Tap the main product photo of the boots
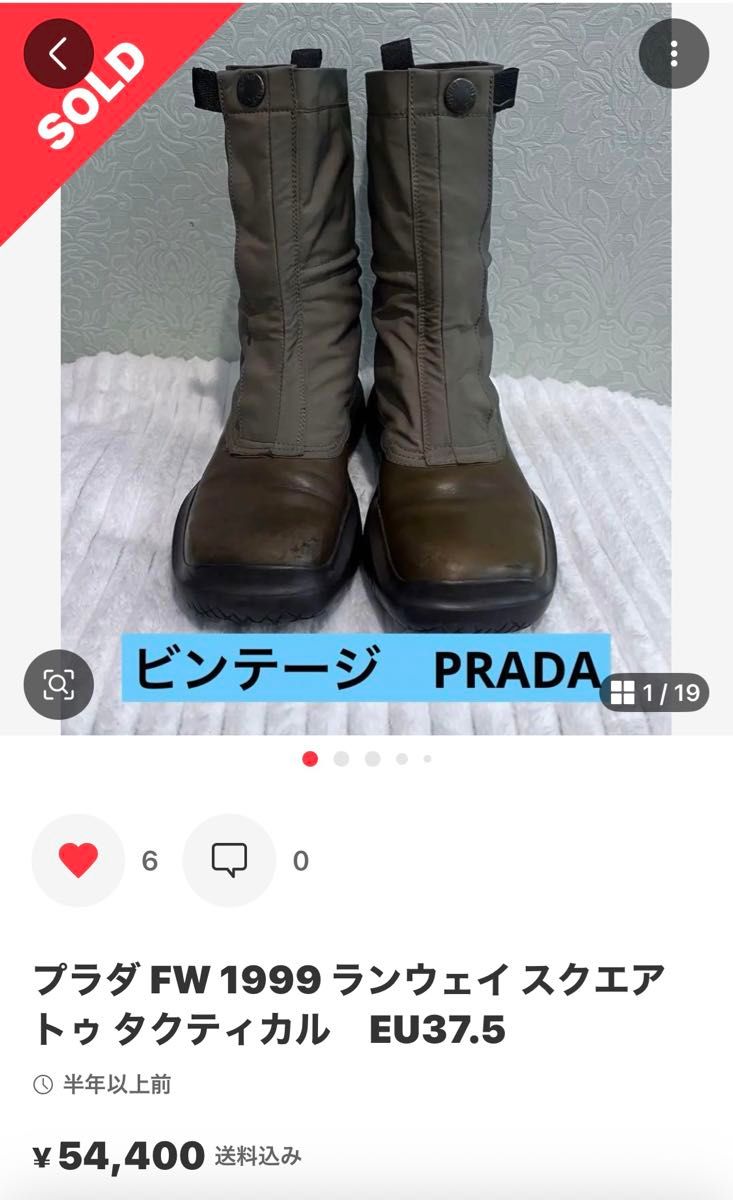This screenshot has width=733, height=1200. coord(366,370)
